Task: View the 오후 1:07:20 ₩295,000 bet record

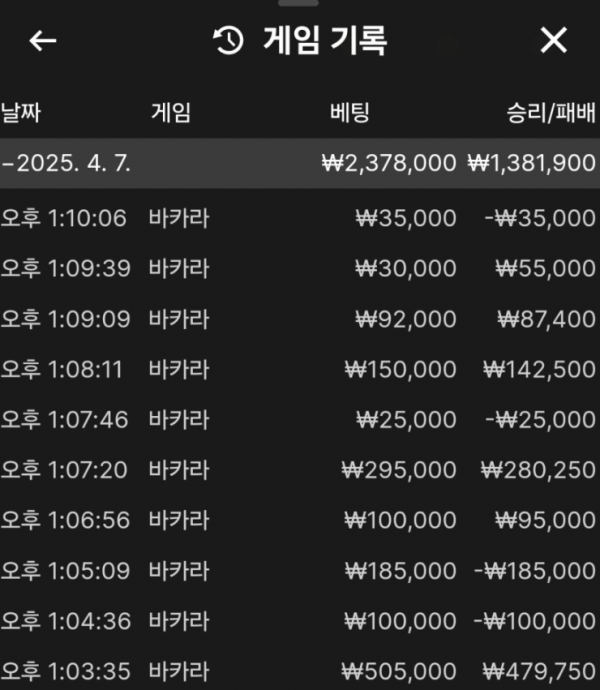Action: [299, 469]
